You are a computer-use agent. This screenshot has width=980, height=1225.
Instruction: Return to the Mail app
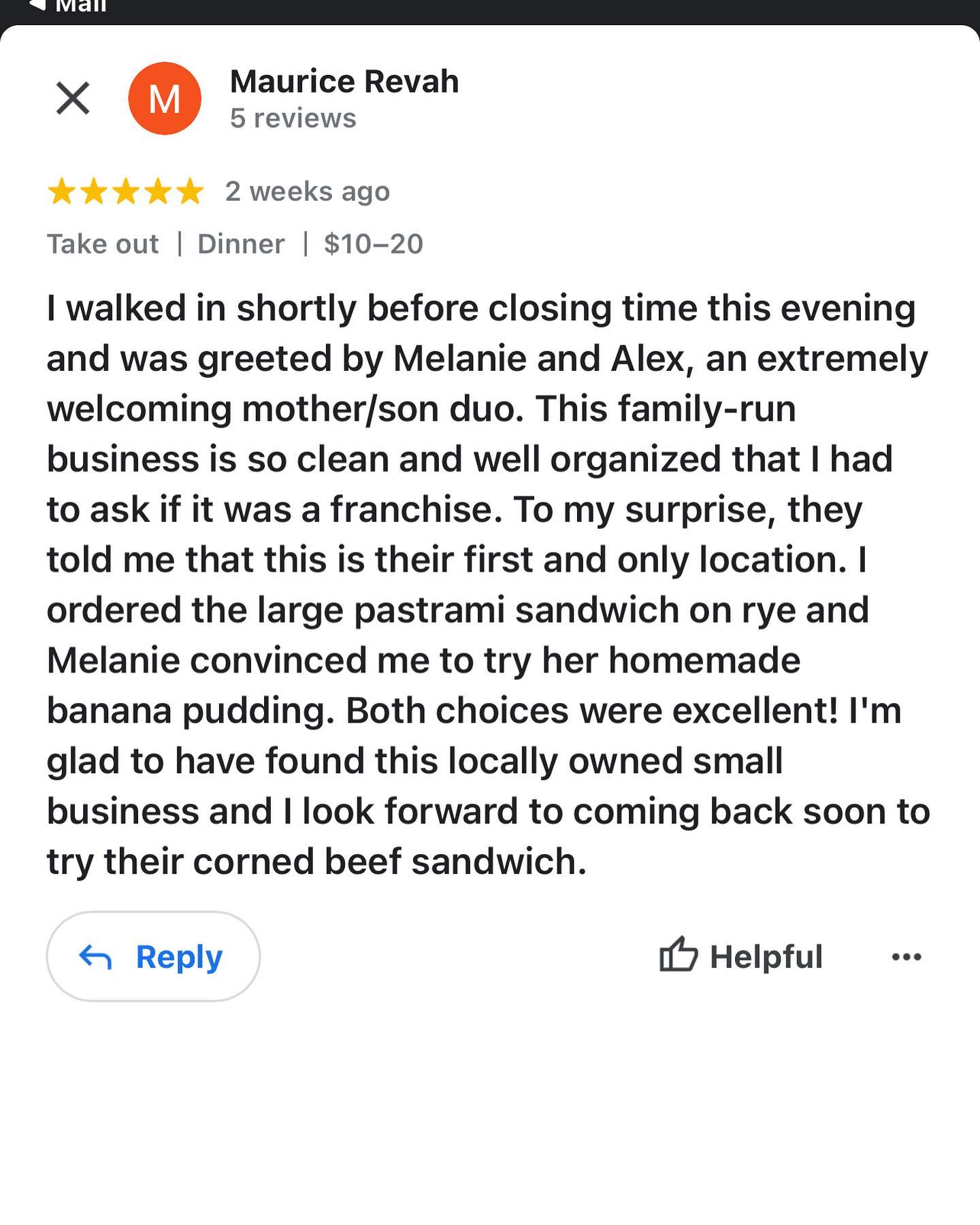pyautogui.click(x=68, y=7)
